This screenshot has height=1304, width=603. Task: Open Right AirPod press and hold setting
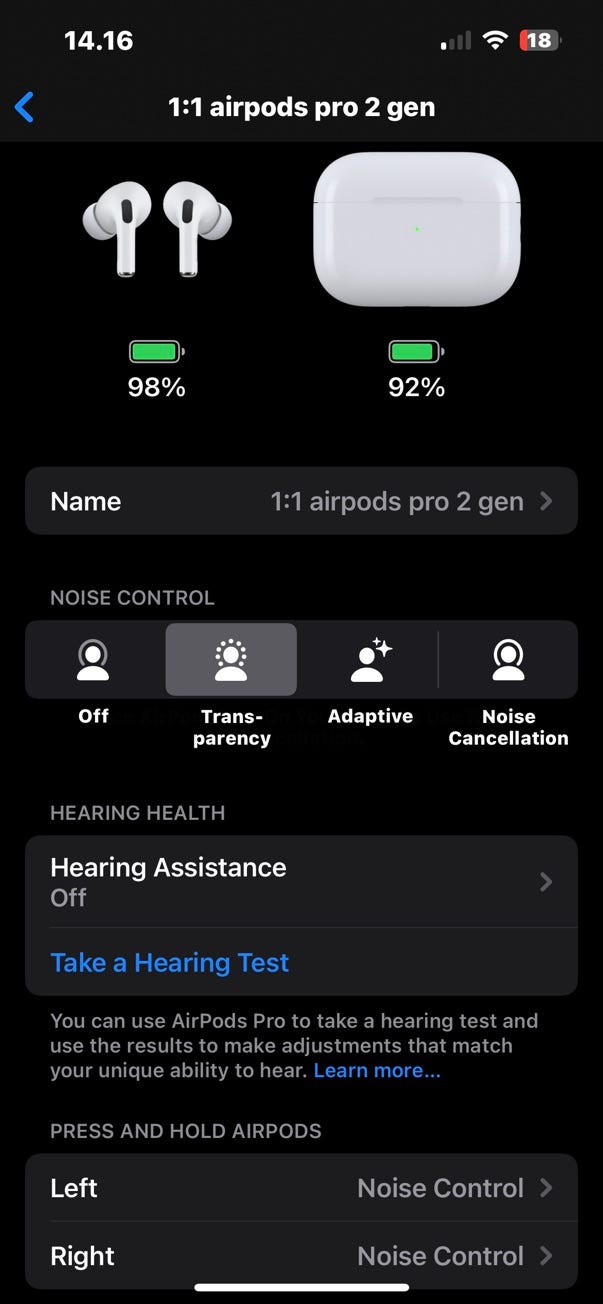pos(301,1255)
